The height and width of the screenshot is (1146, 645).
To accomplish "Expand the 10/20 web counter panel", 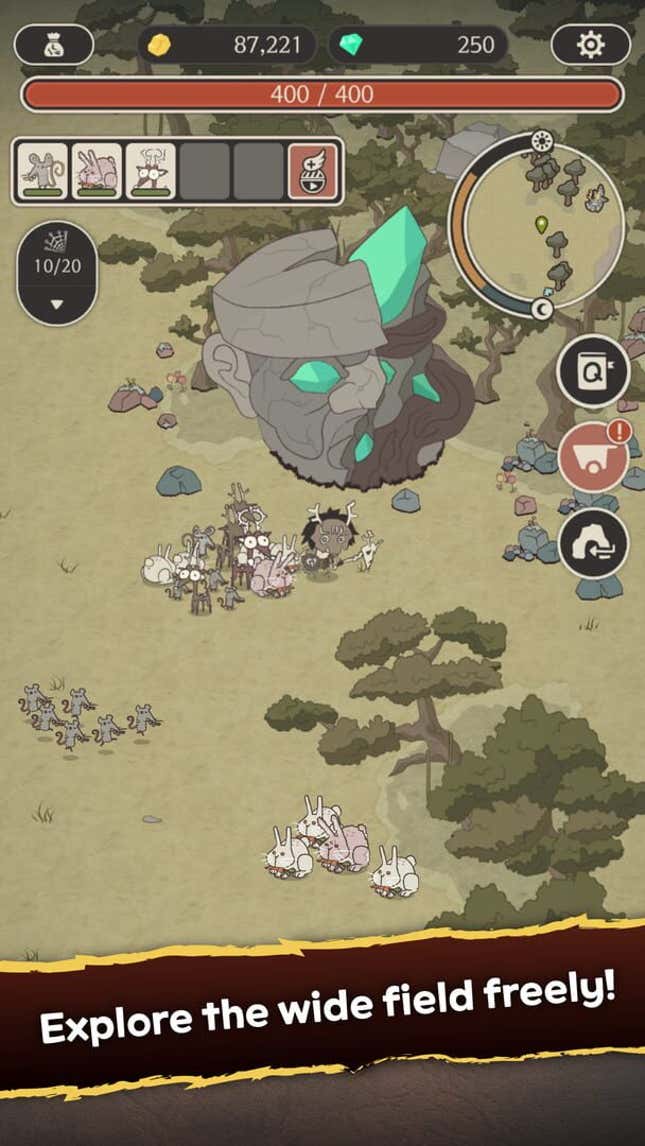I will pos(57,273).
